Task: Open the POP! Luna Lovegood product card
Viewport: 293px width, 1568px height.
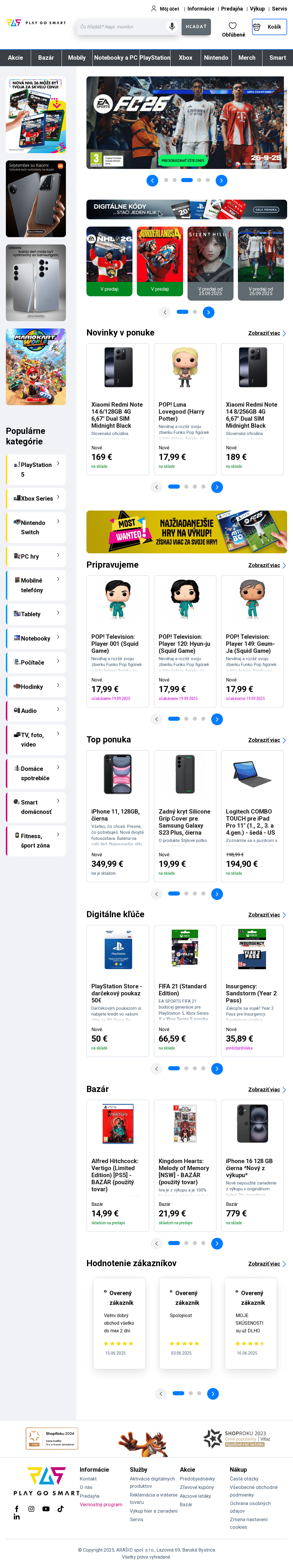Action: coord(185,408)
